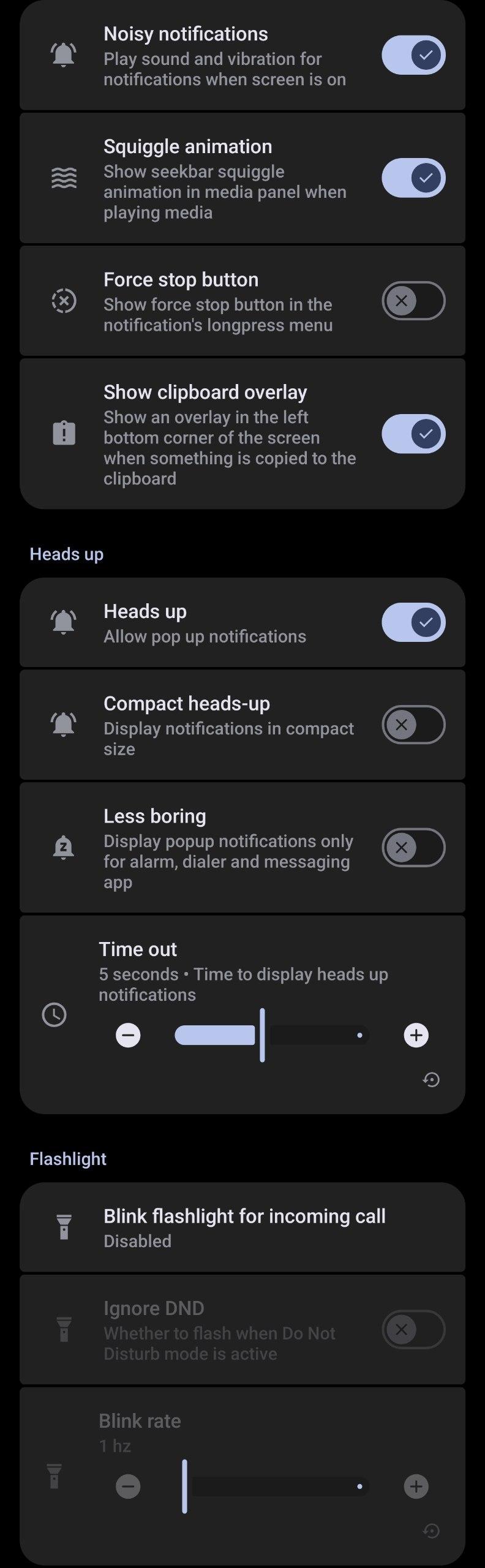Open Blink flashlight for incoming call
Screen dimensions: 485x1568
coord(242,1227)
